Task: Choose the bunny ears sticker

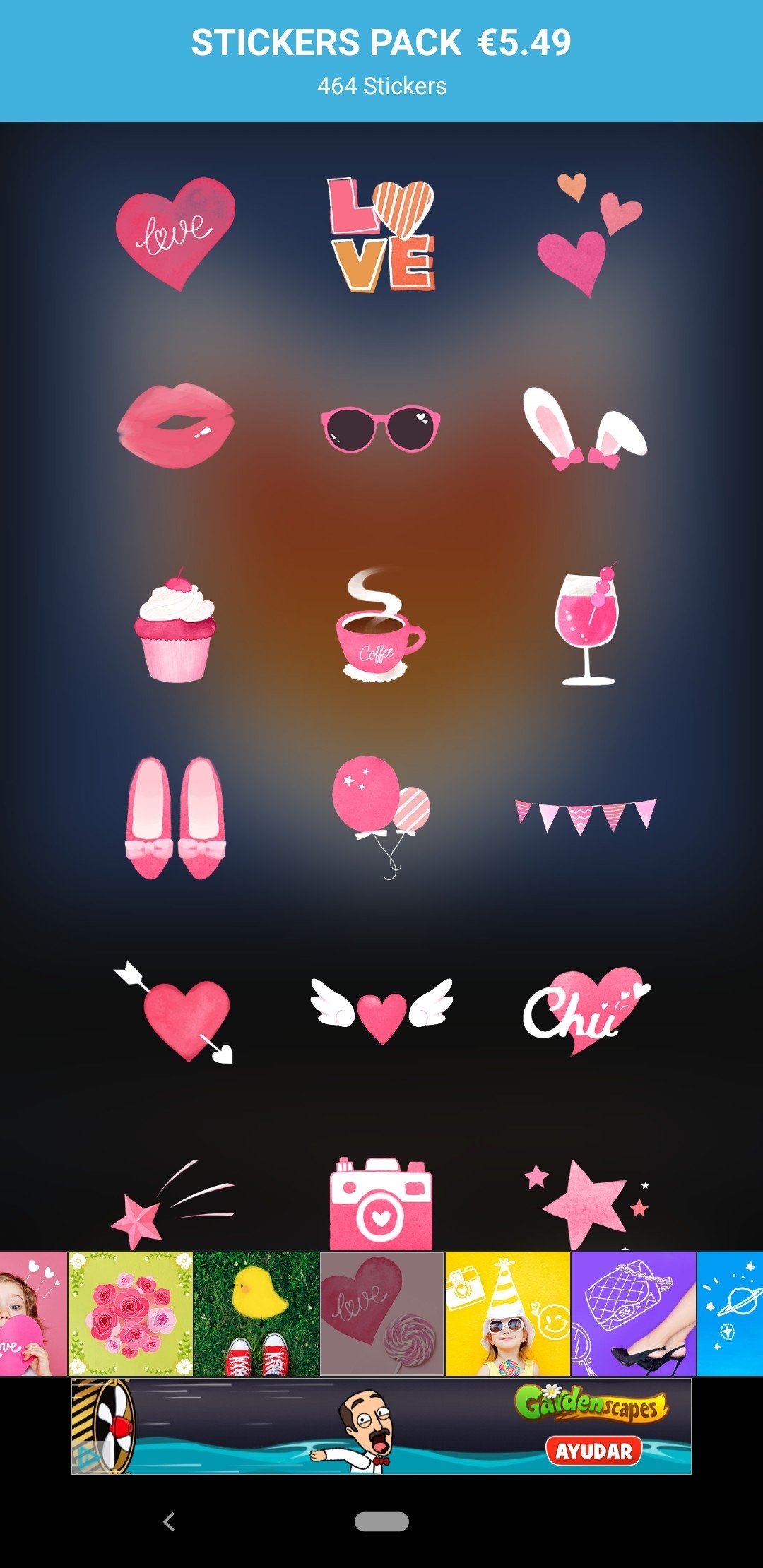Action: [585, 429]
